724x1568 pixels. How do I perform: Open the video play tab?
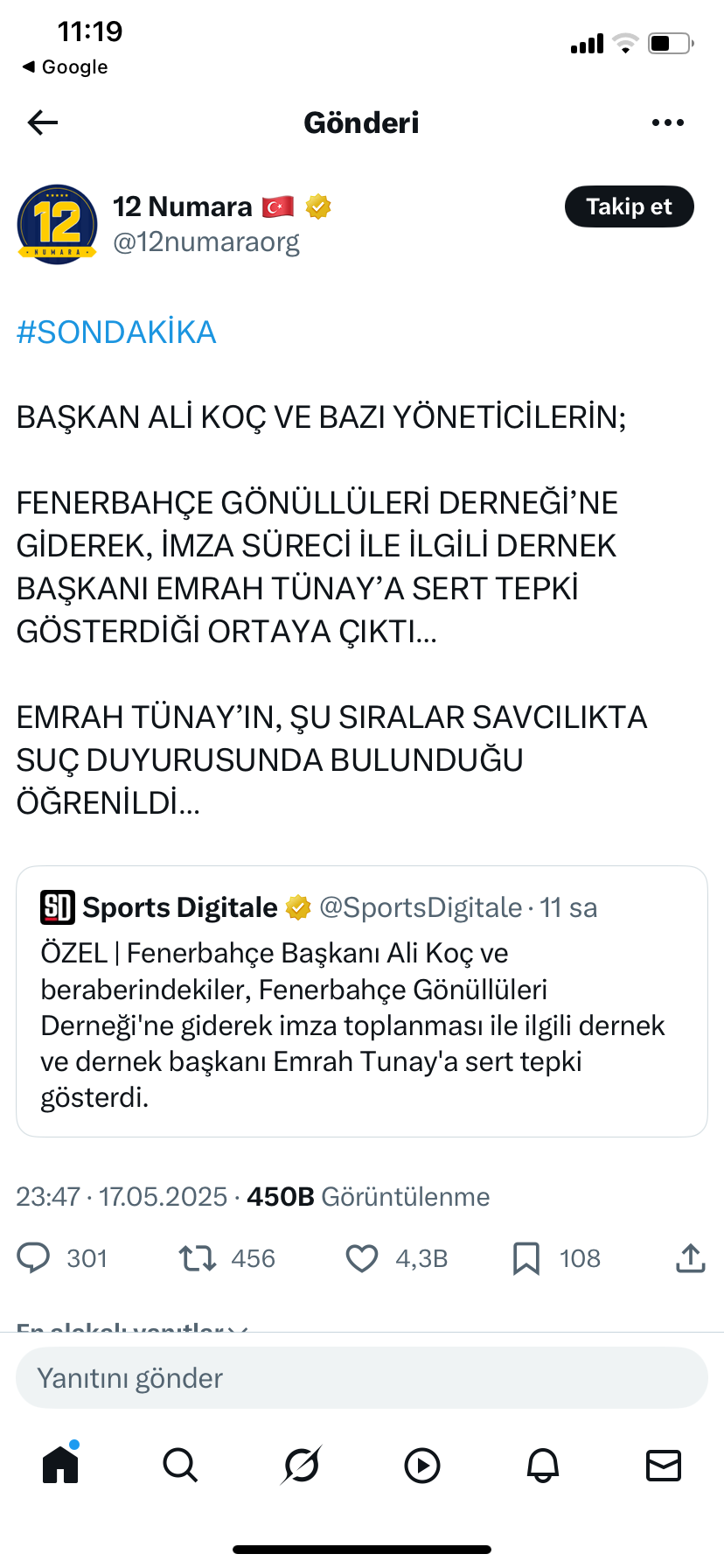pyautogui.click(x=421, y=1465)
